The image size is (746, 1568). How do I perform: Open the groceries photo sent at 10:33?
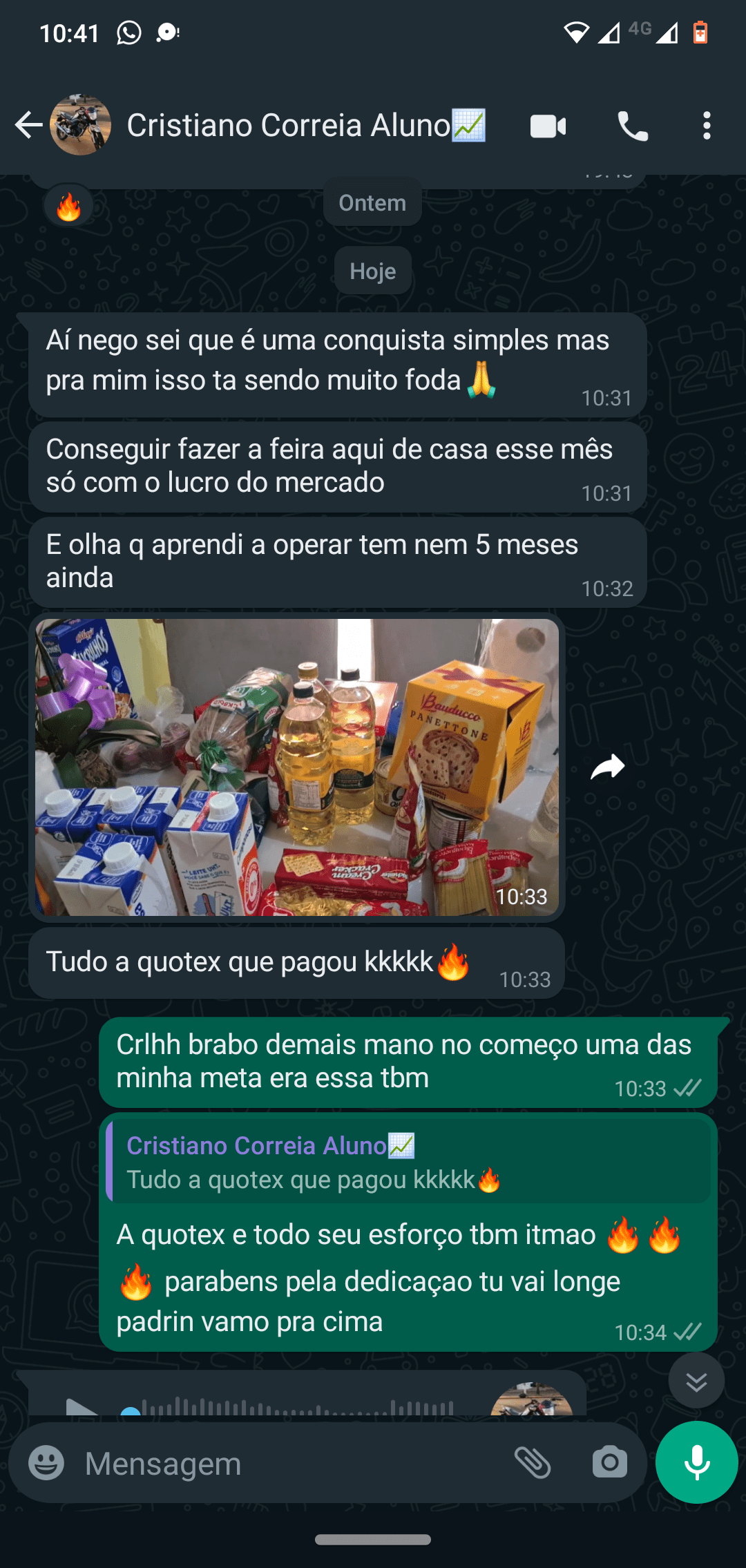[x=297, y=767]
